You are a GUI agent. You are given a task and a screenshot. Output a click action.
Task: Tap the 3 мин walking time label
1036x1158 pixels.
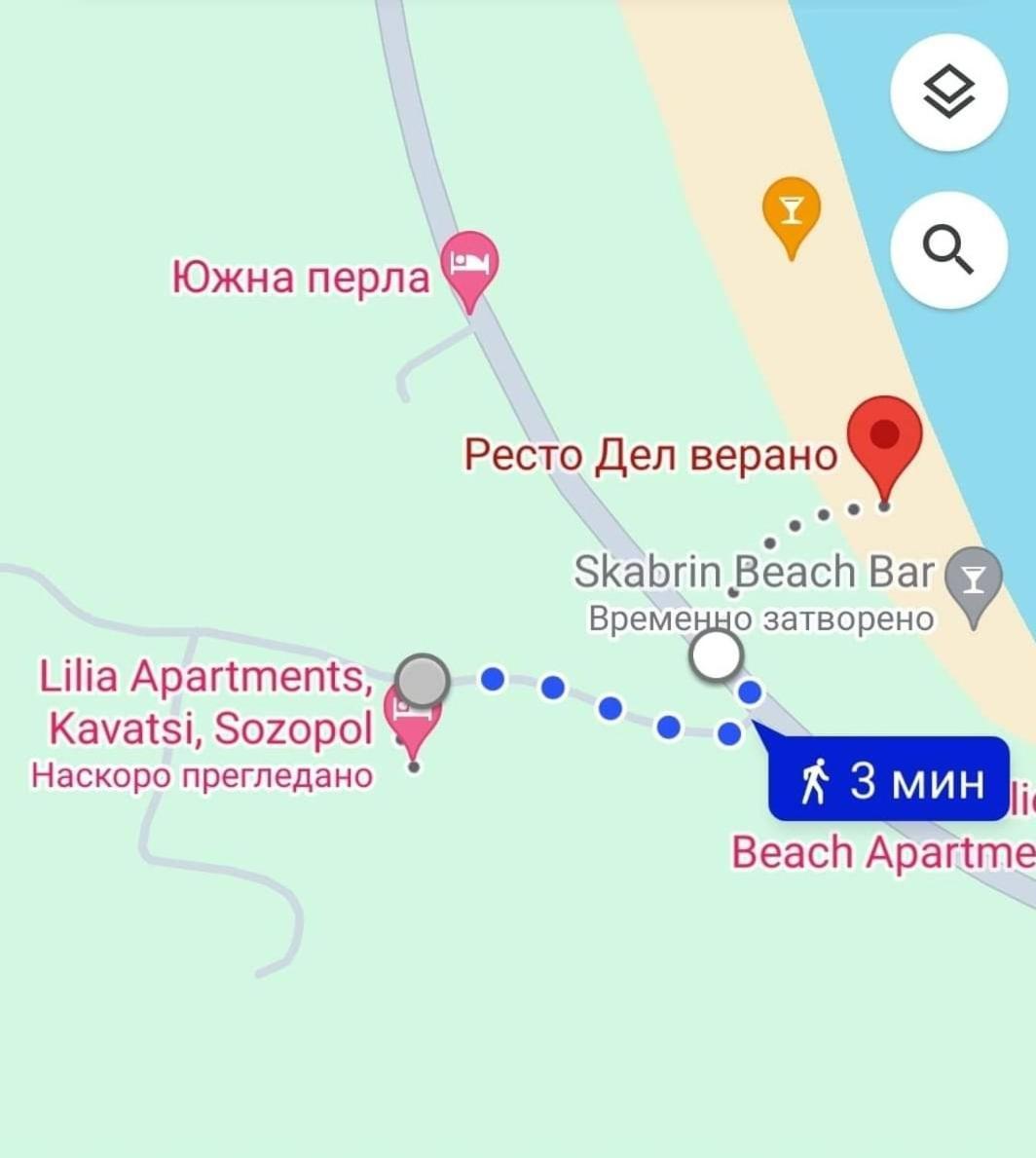point(889,780)
